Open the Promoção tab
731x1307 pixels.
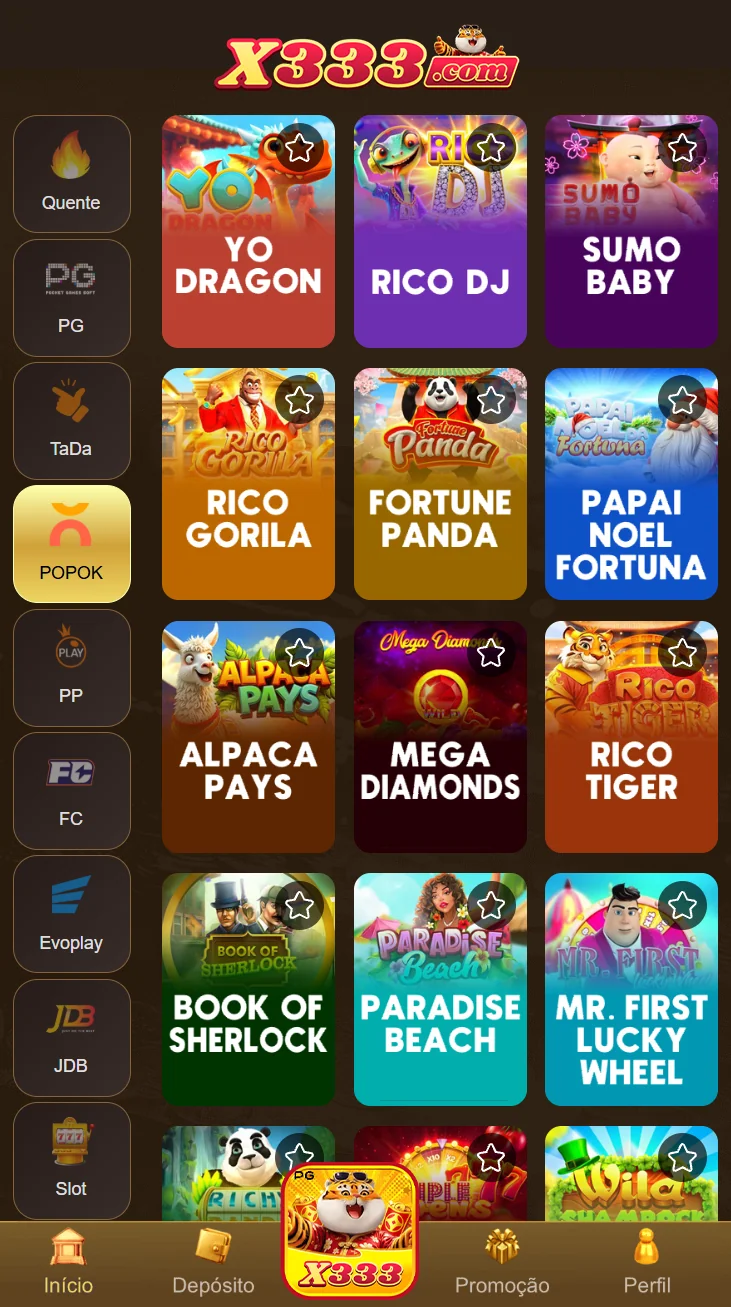[502, 1263]
